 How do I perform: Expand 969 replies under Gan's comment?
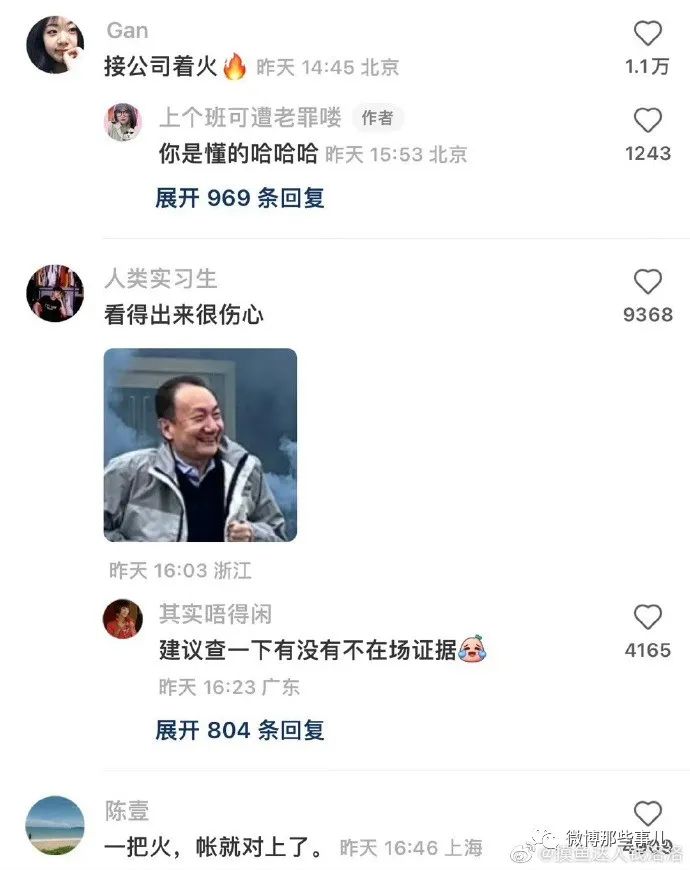240,198
